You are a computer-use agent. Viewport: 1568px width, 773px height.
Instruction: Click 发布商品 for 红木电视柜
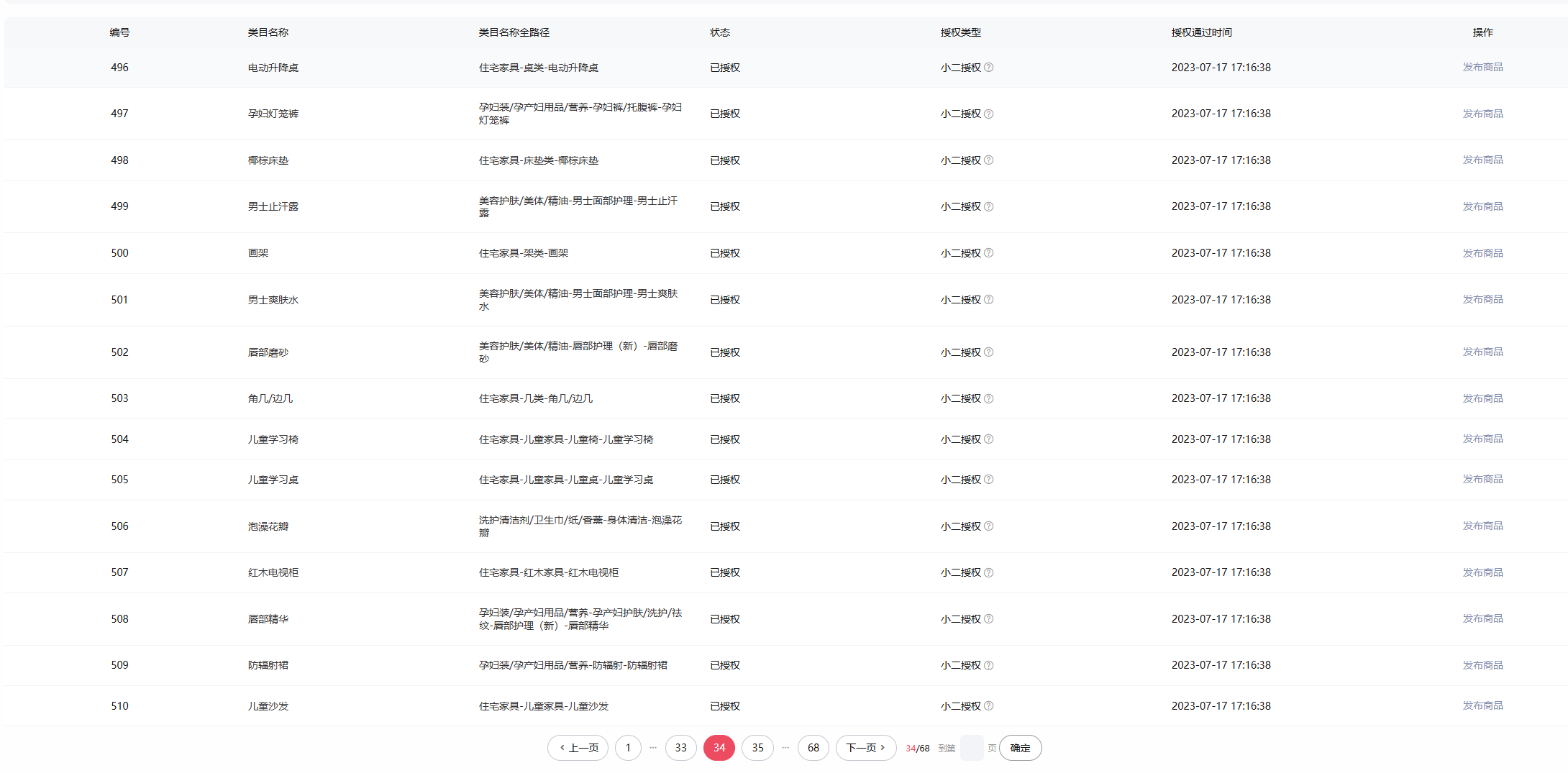(1482, 572)
